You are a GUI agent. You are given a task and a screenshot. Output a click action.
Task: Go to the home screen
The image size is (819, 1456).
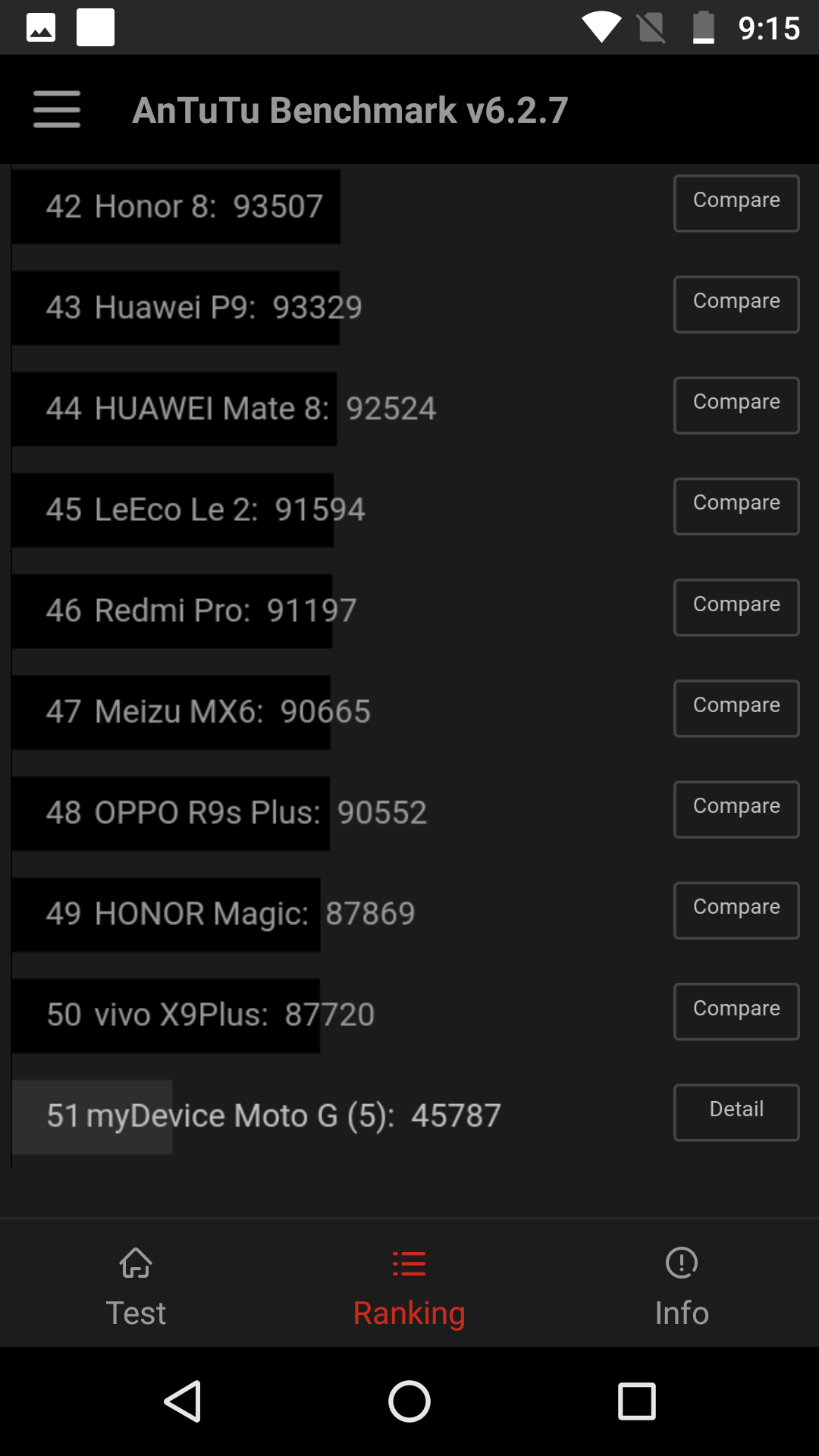point(409,1401)
